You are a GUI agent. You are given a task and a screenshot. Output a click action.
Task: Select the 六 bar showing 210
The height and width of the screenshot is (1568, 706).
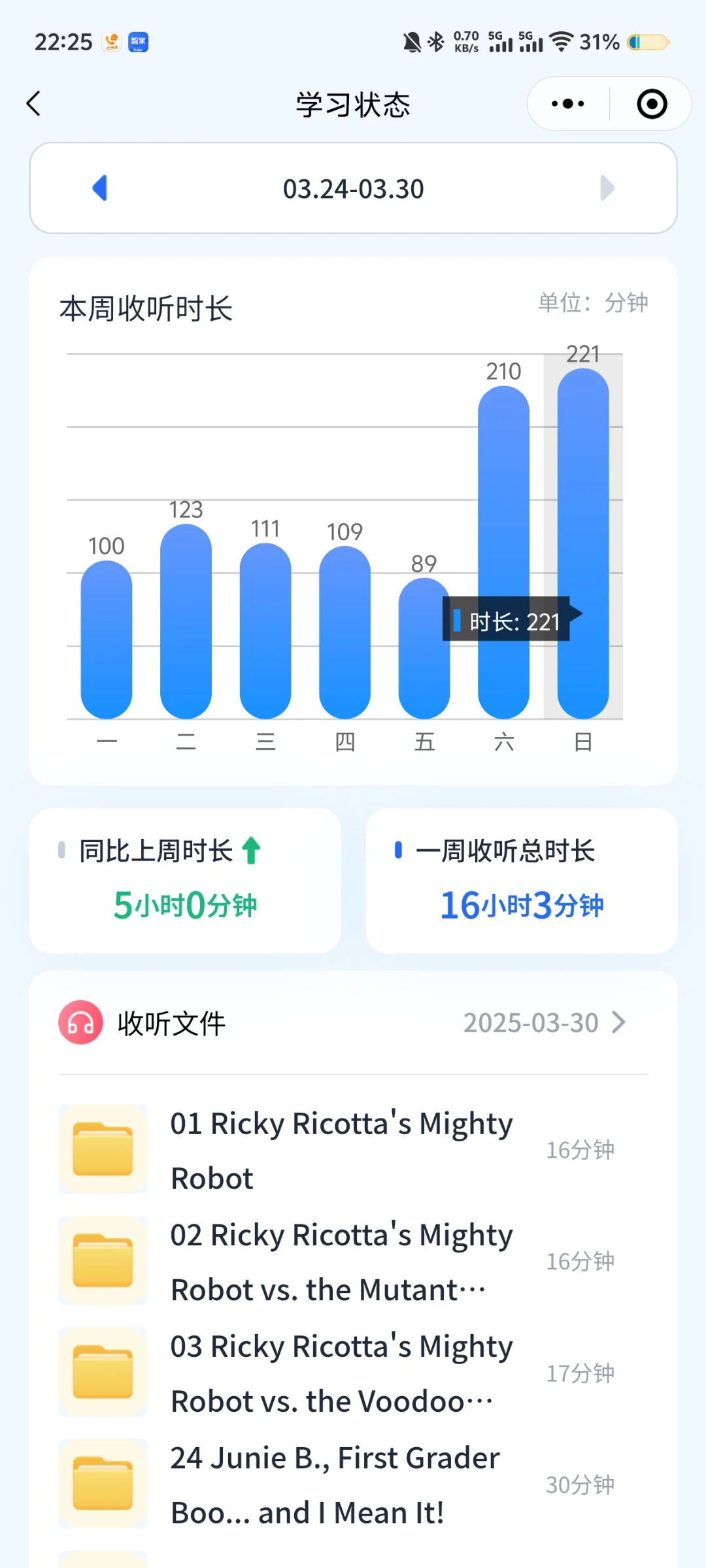click(503, 552)
